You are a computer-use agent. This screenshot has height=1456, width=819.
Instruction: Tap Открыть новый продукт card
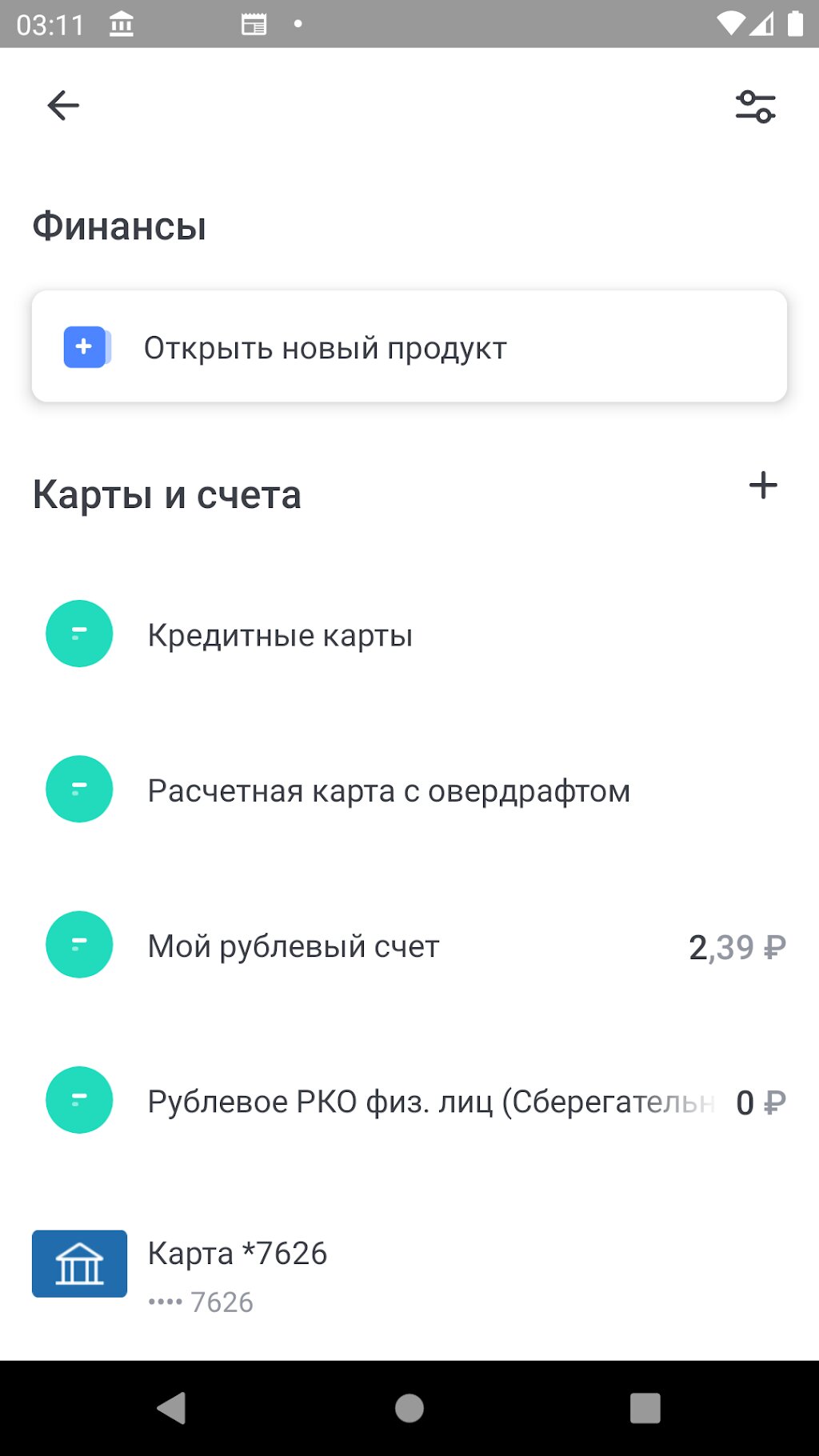pos(409,346)
